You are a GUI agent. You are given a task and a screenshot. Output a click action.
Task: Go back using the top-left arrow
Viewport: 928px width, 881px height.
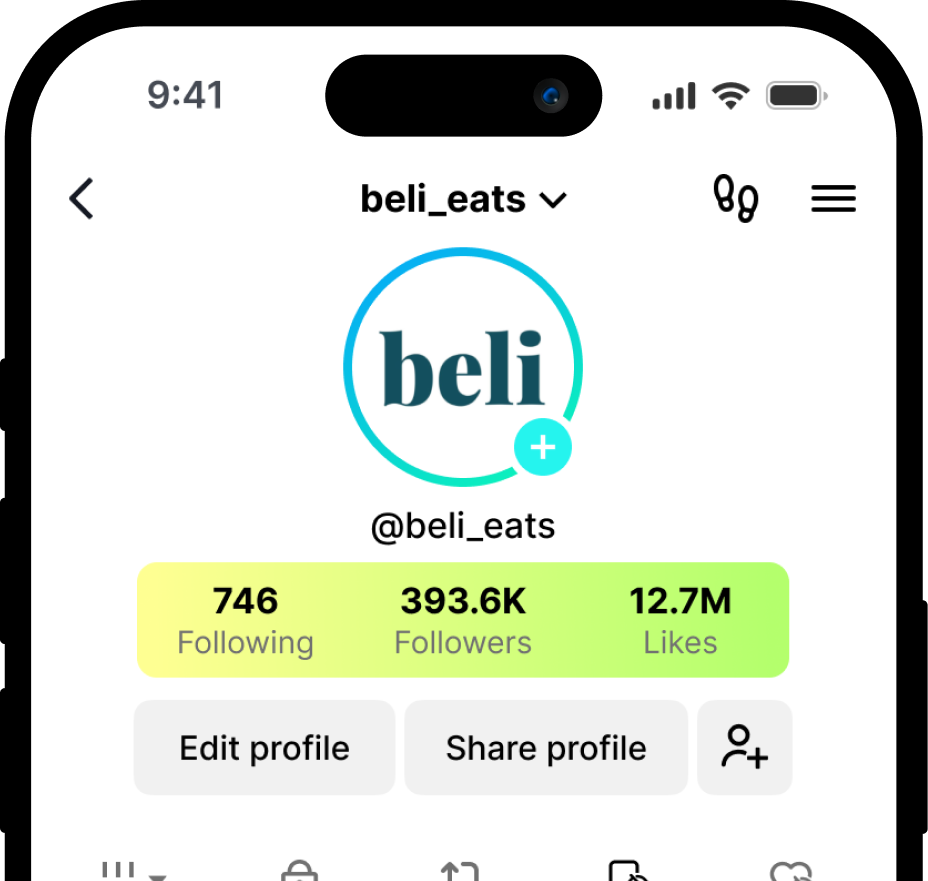point(82,198)
